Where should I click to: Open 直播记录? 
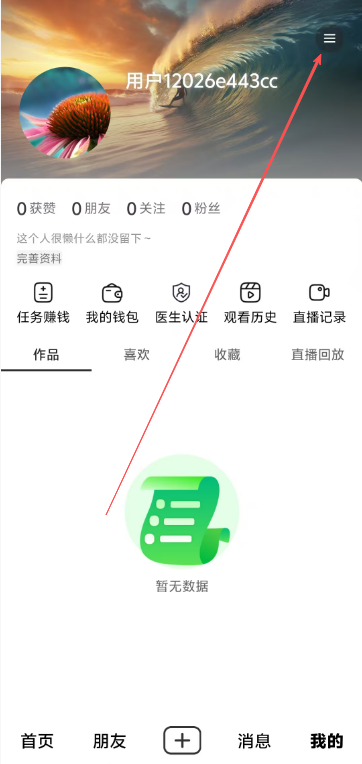[319, 304]
